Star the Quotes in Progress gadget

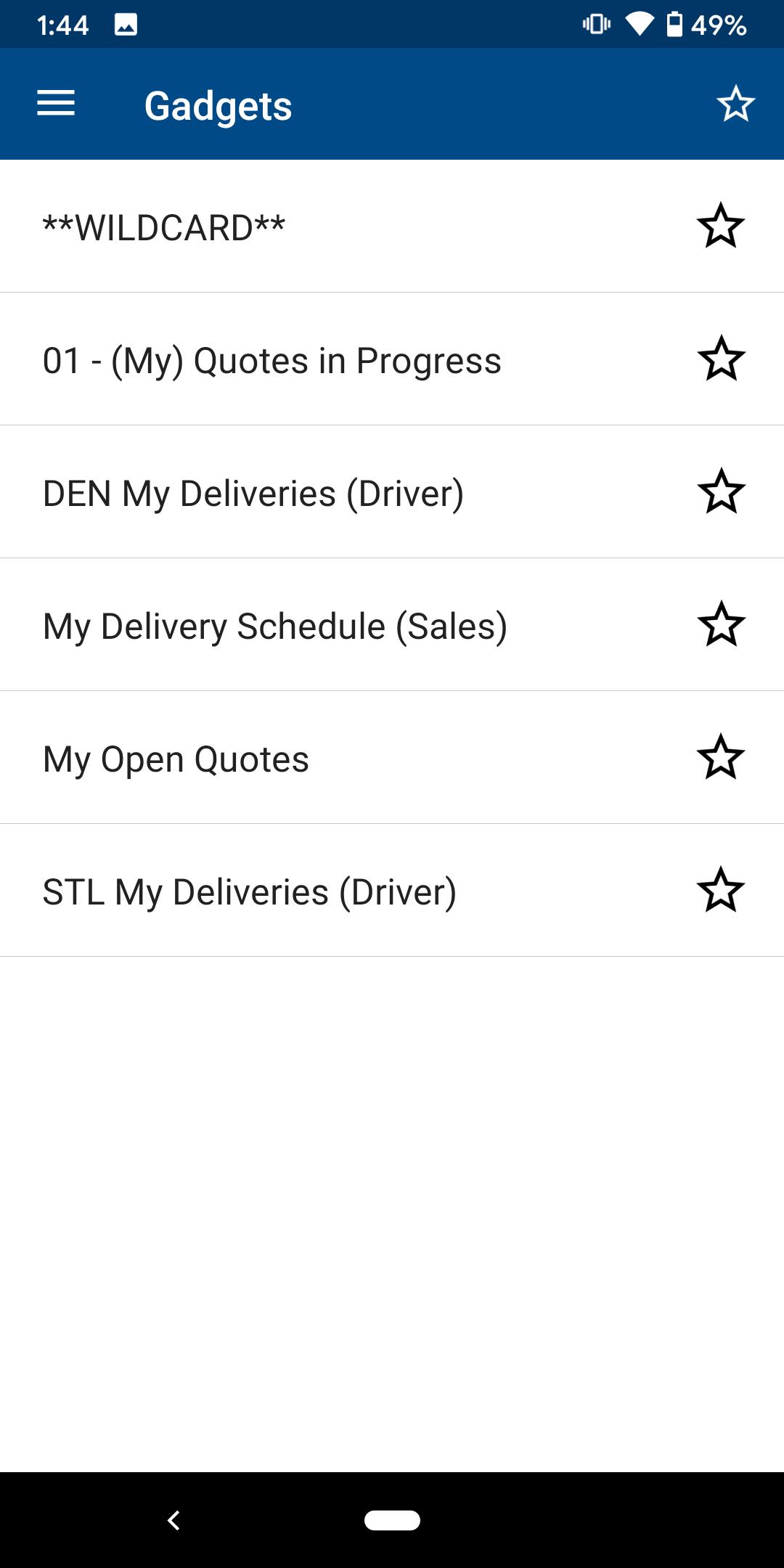point(721,359)
